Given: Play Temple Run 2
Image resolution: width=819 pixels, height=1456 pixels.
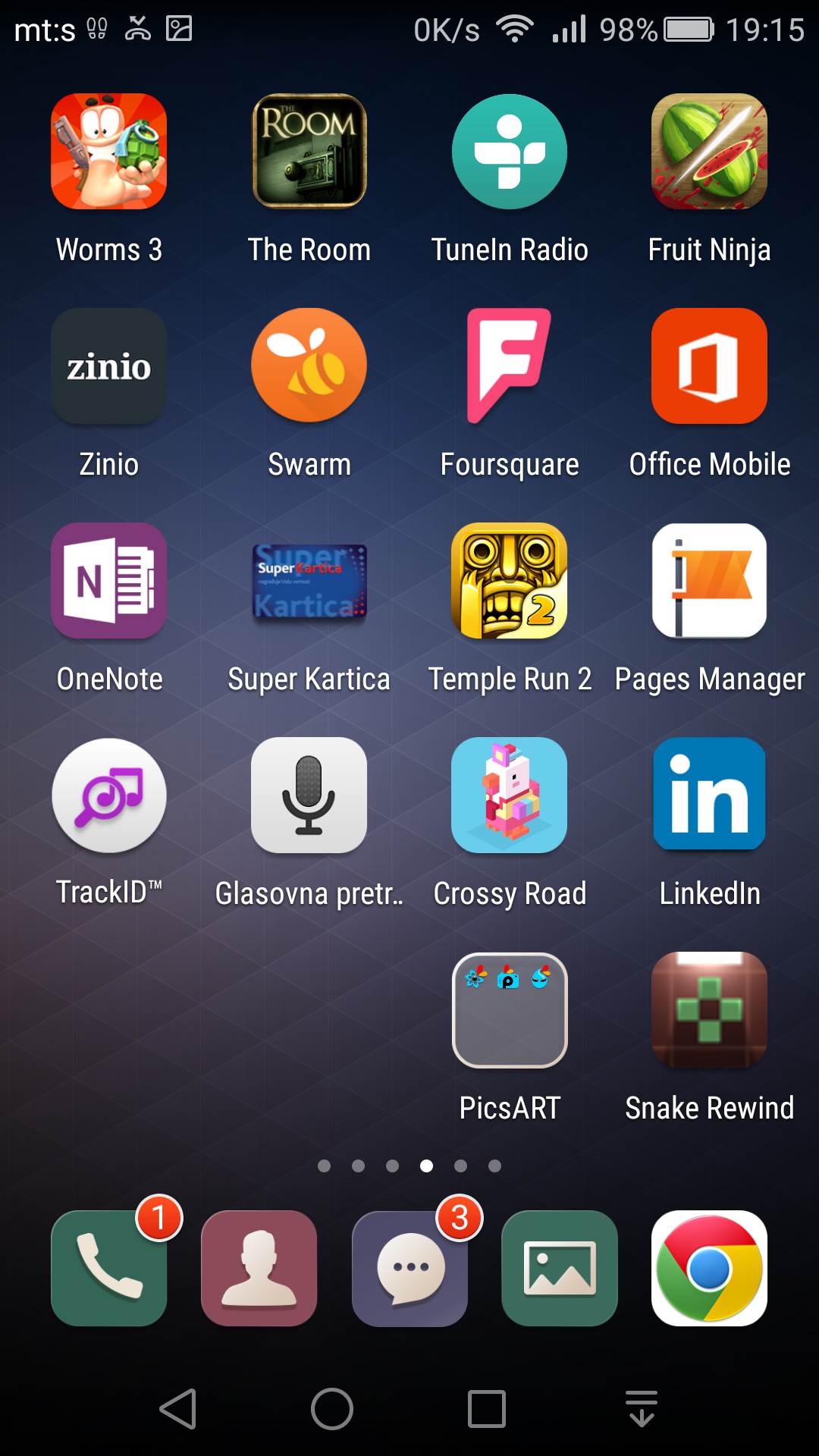Looking at the screenshot, I should coord(509,581).
